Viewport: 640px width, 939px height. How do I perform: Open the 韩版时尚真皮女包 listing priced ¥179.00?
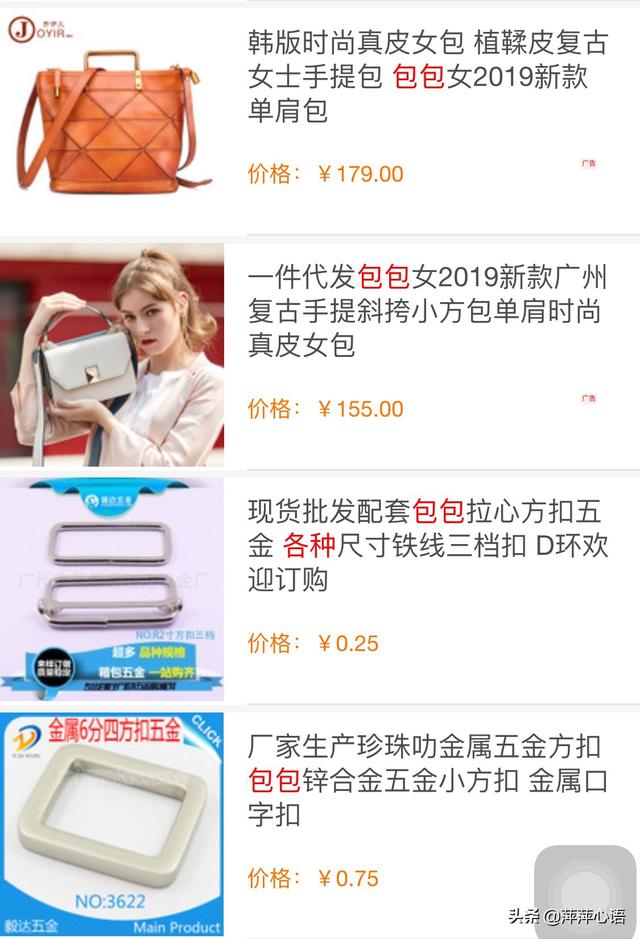coord(427,76)
